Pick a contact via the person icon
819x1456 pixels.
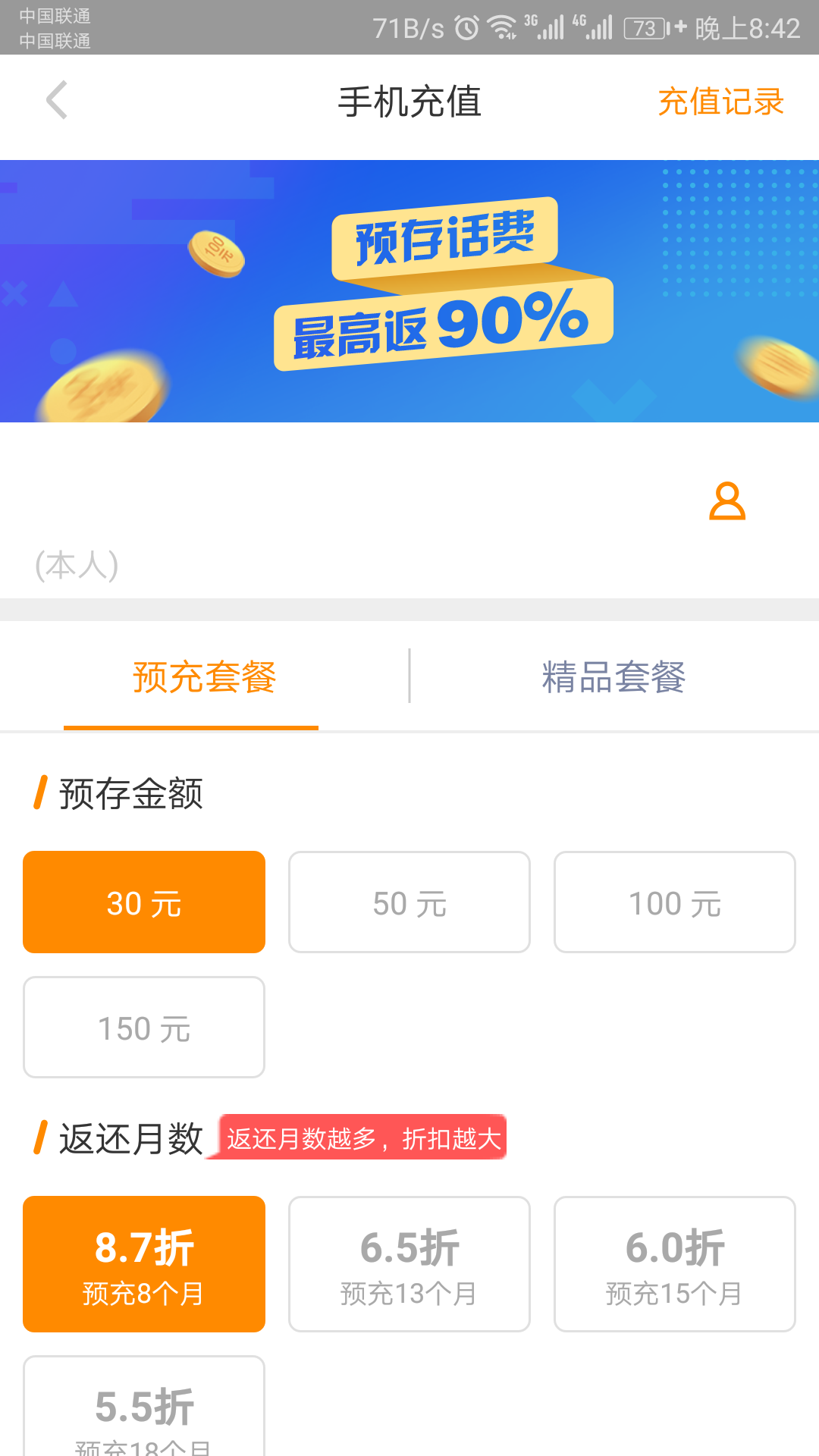coord(726,501)
